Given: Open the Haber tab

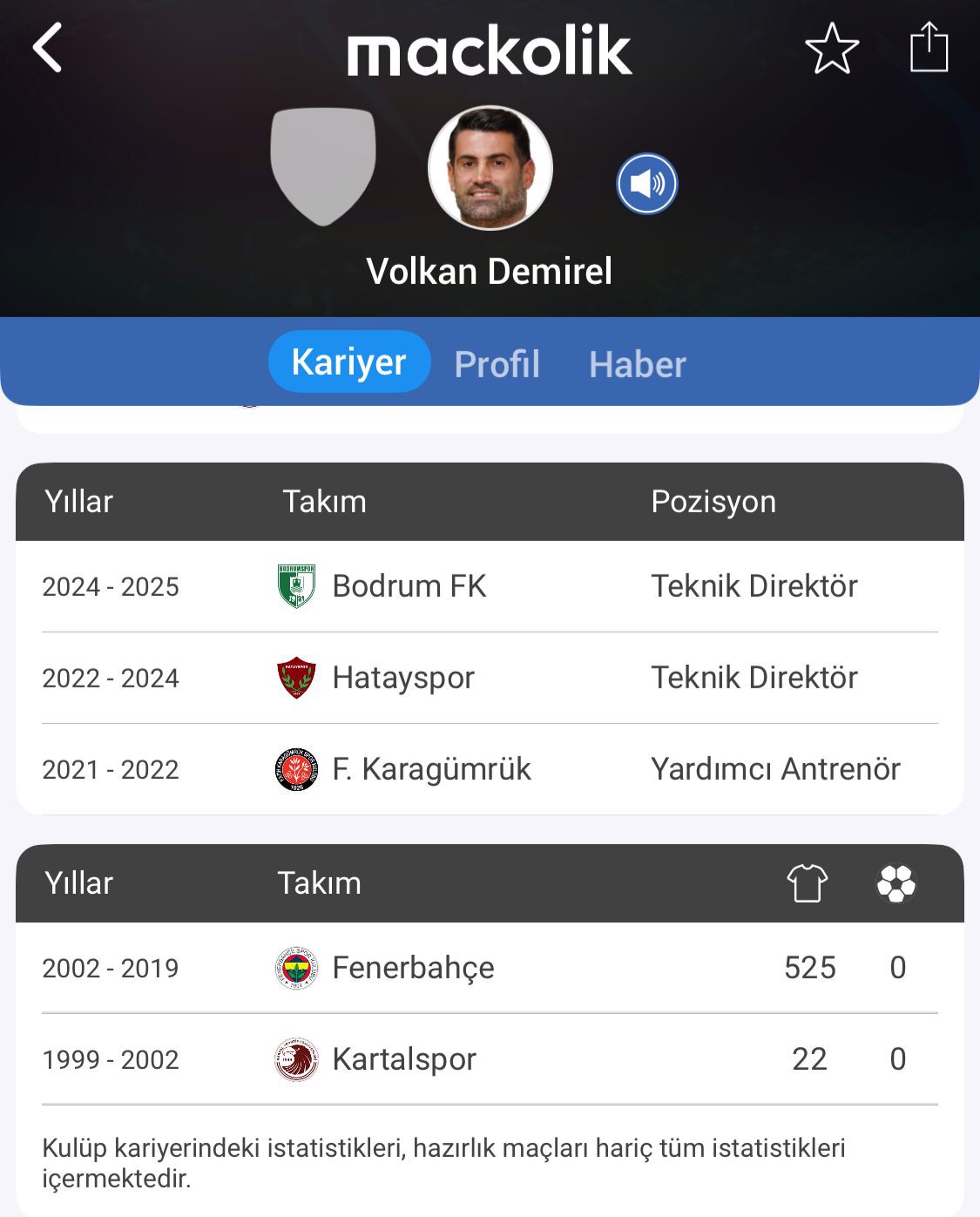Looking at the screenshot, I should 637,364.
